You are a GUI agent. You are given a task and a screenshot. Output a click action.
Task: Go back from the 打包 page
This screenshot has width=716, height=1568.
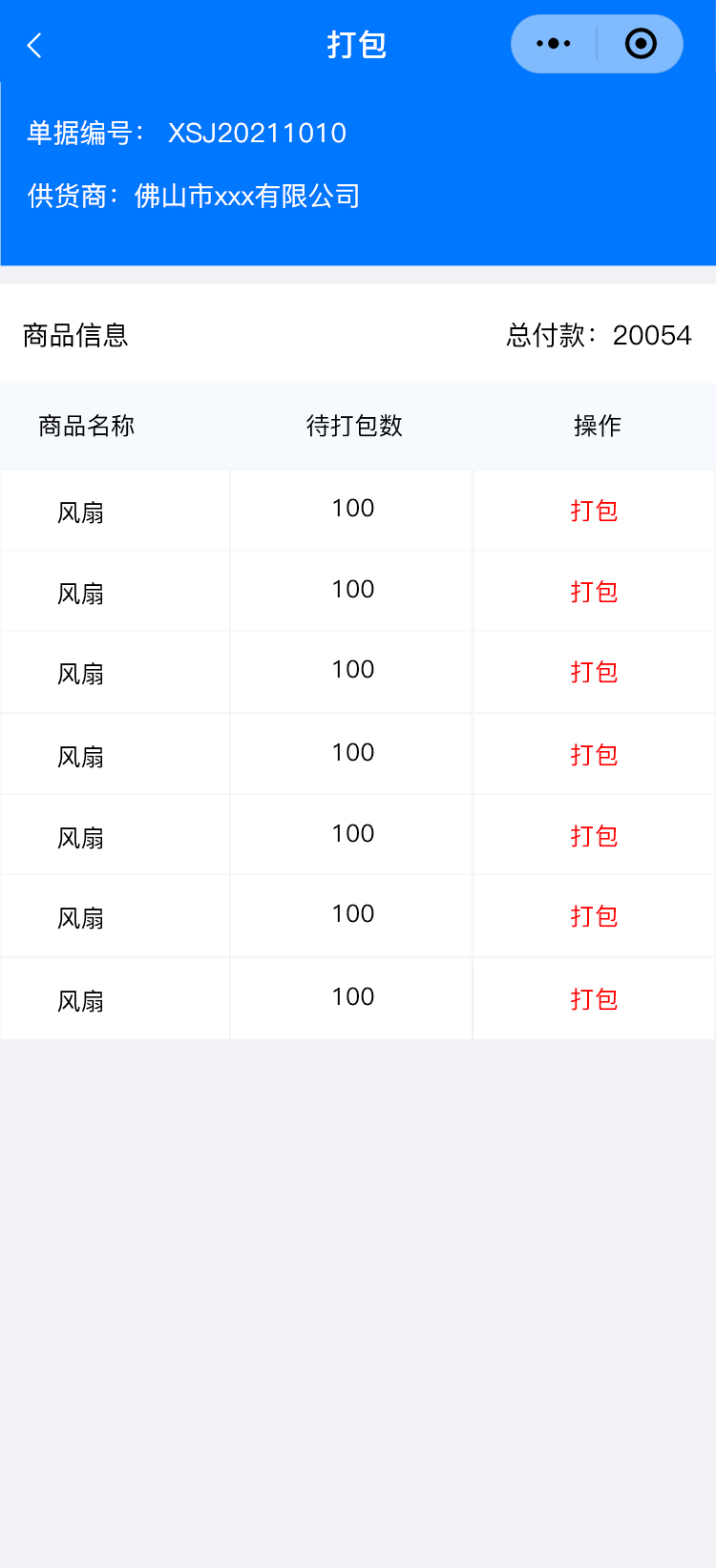[x=35, y=45]
